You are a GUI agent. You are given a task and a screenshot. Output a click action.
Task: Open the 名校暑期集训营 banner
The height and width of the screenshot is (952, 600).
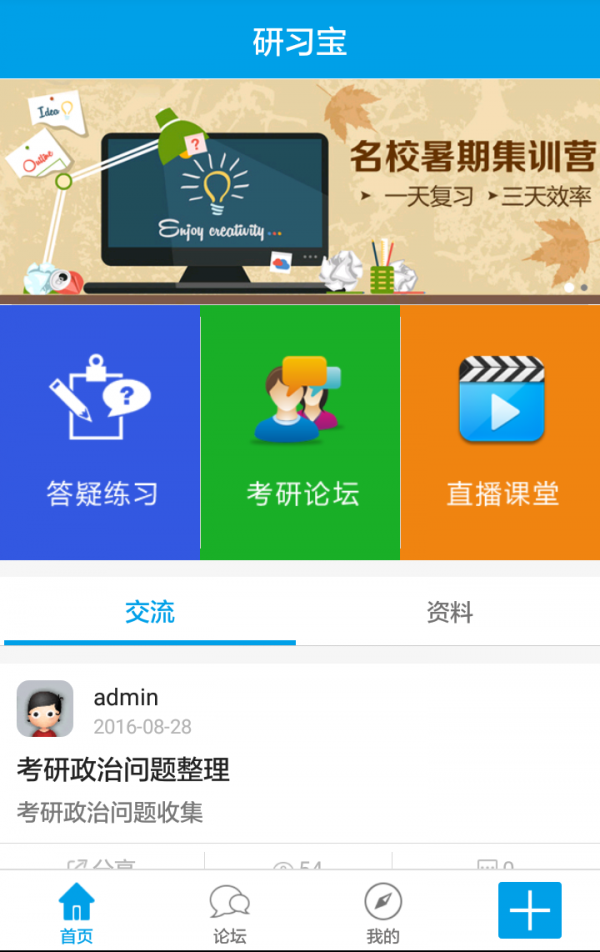300,190
